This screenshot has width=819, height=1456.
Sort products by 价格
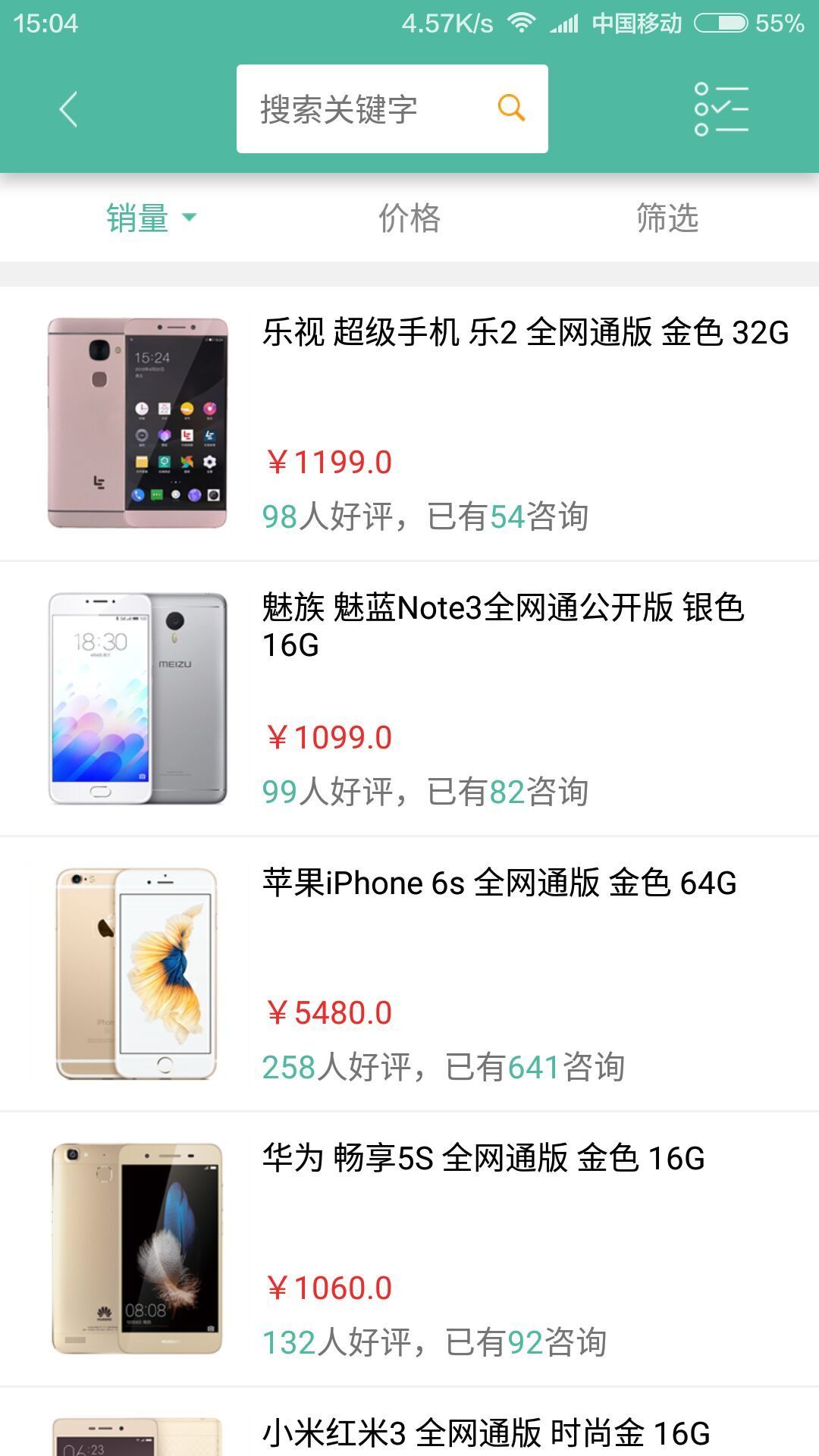(409, 218)
